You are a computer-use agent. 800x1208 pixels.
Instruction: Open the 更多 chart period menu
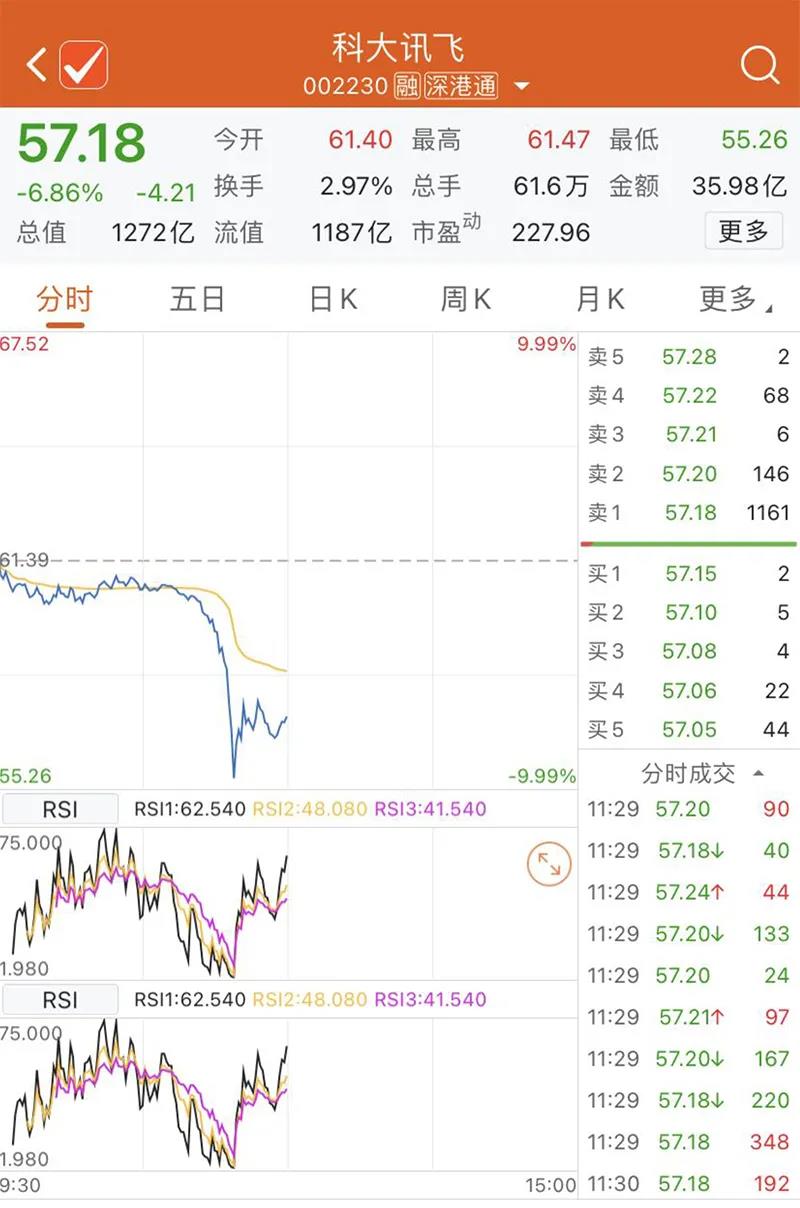(x=733, y=299)
